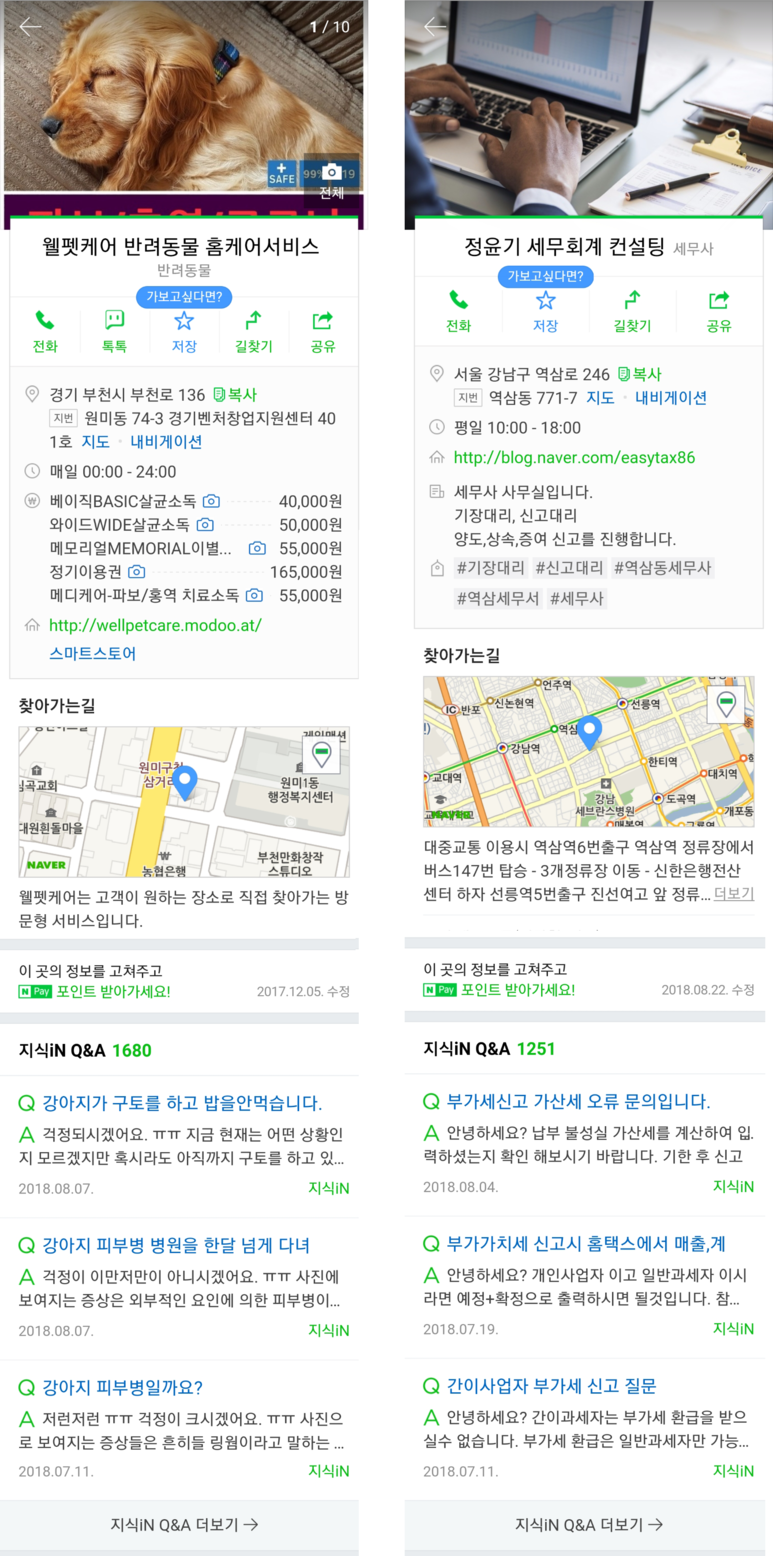
Task: See more 지식iN Q&A under 웰펫케어
Action: click(184, 1524)
